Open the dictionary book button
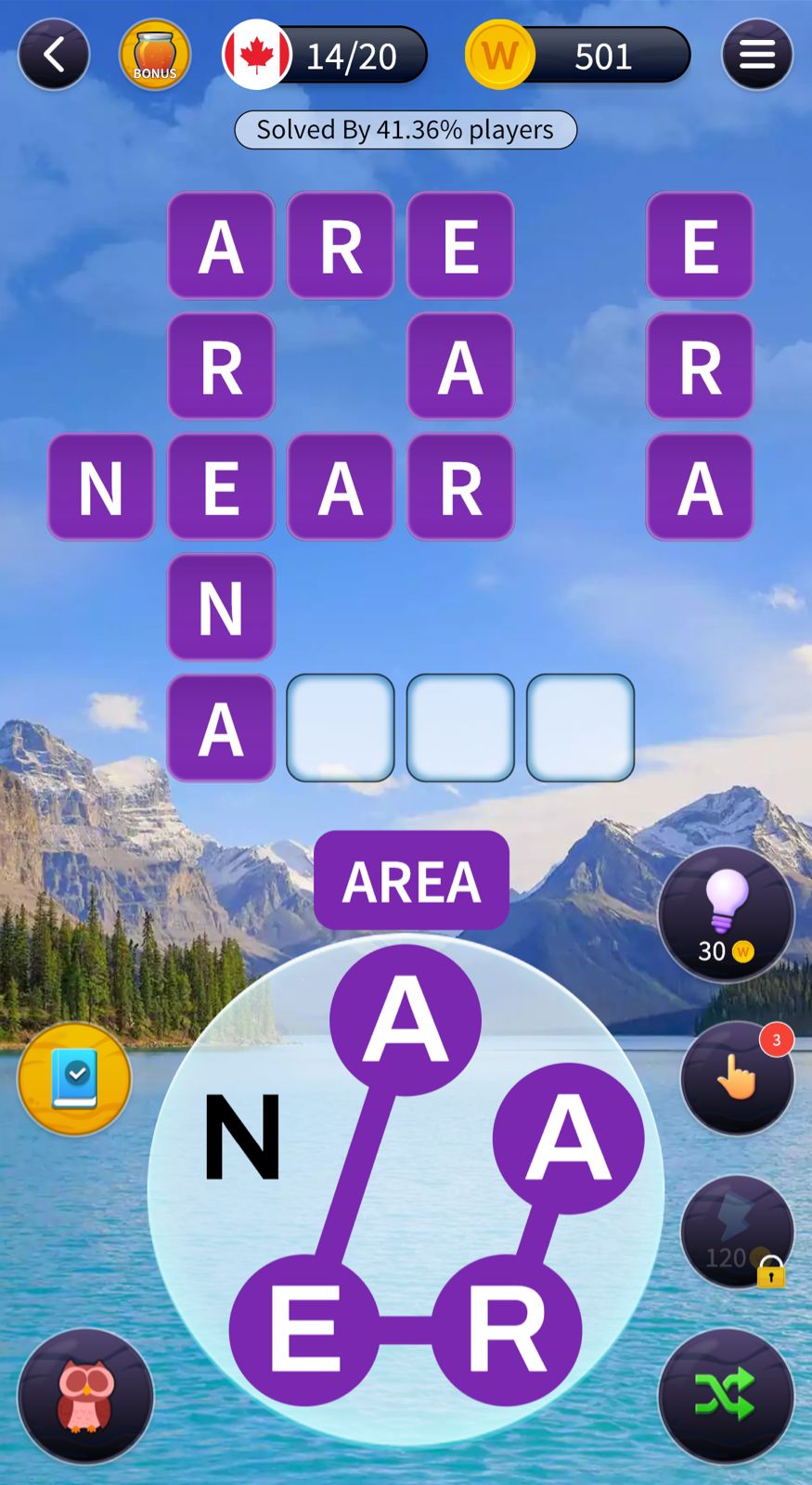The height and width of the screenshot is (1485, 812). [74, 1078]
